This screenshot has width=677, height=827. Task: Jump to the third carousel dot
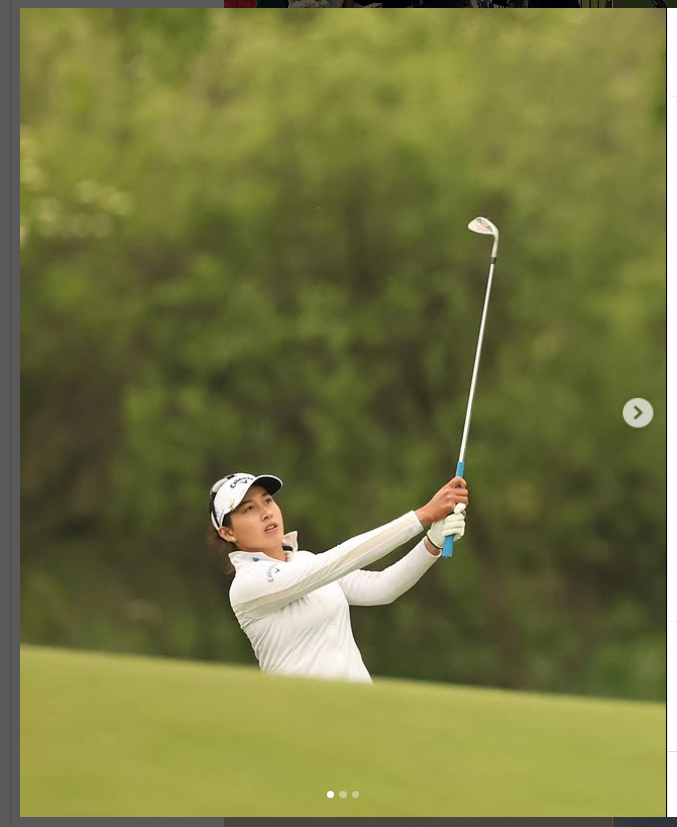pos(355,794)
